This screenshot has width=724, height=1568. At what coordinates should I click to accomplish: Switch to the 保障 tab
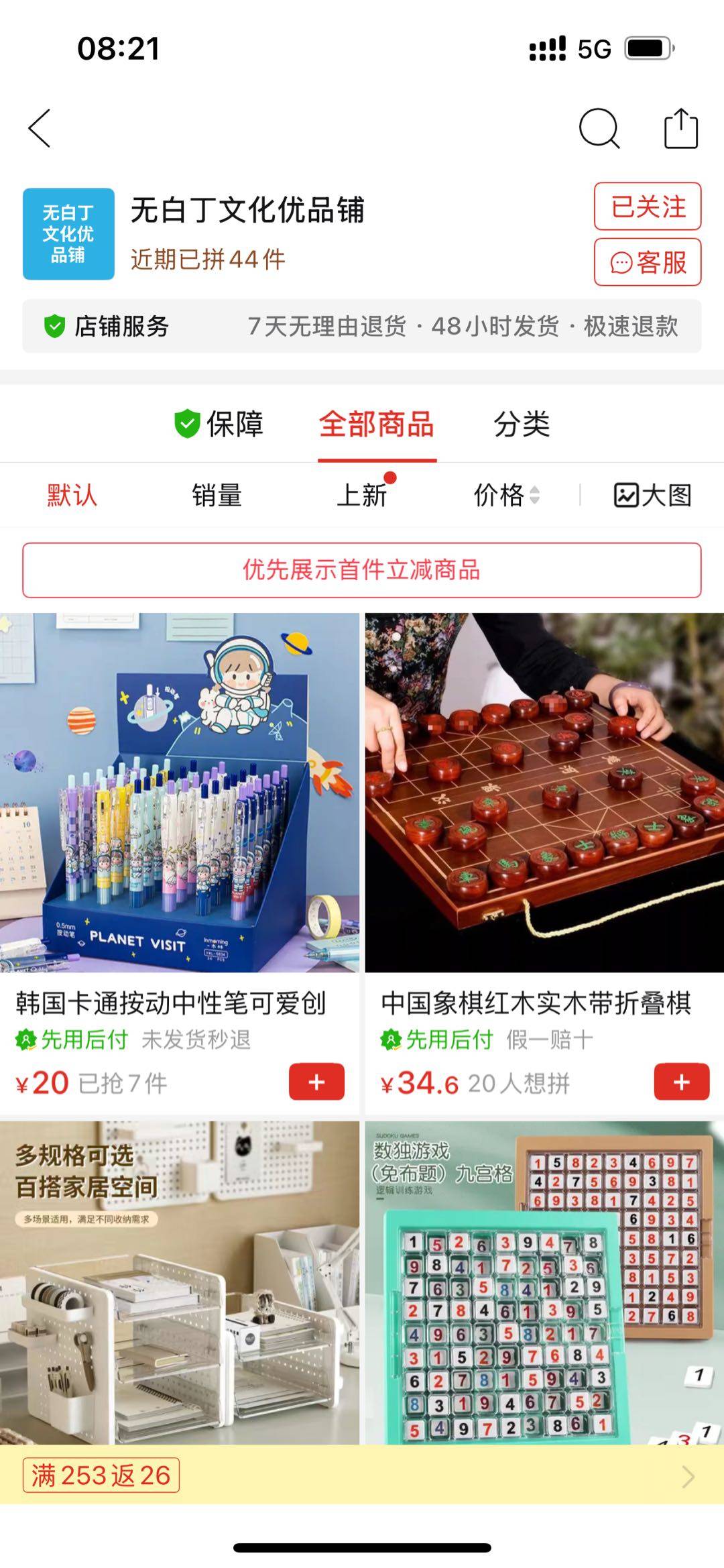point(219,425)
